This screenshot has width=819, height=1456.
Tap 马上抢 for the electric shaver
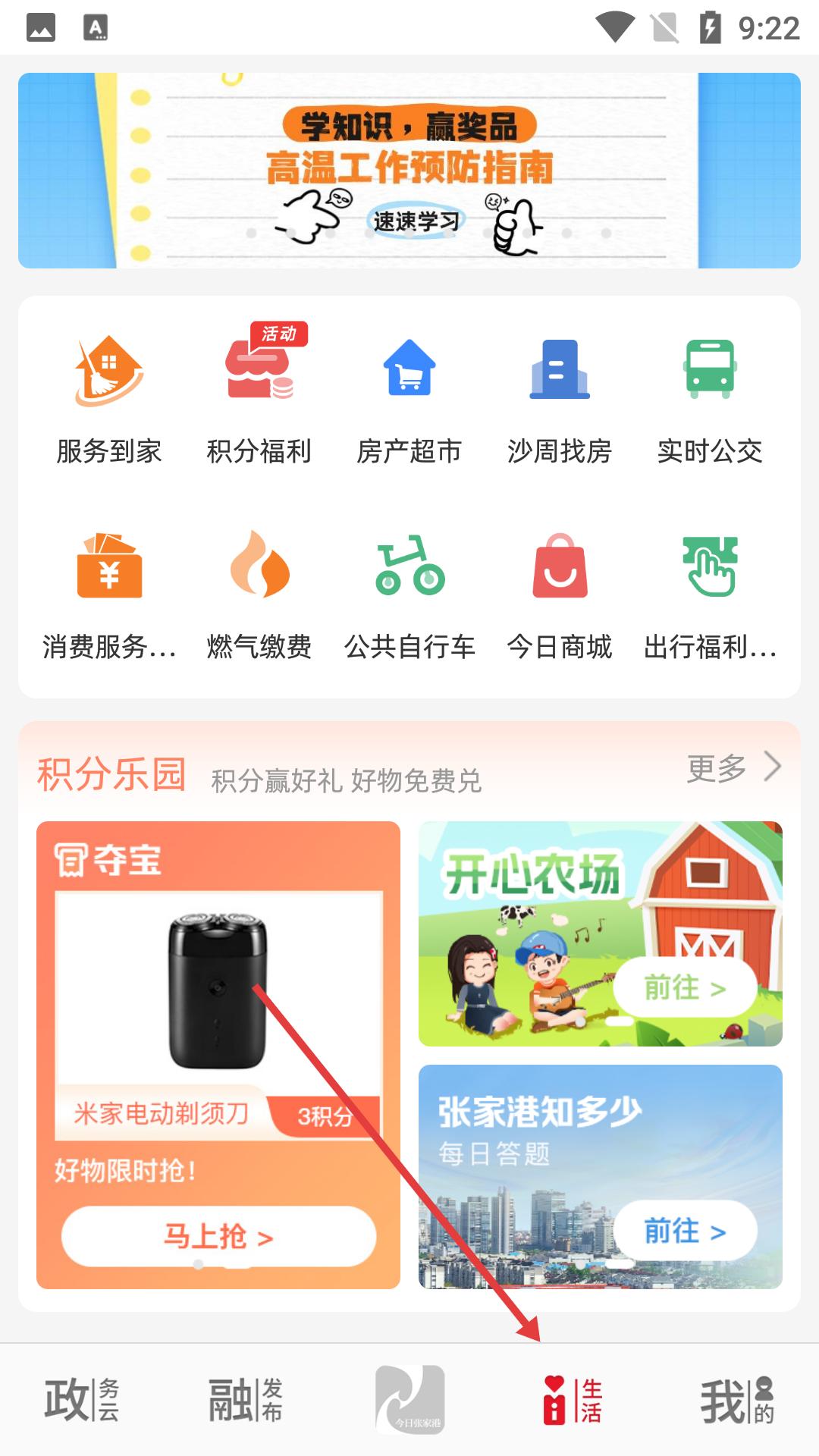click(x=218, y=1236)
